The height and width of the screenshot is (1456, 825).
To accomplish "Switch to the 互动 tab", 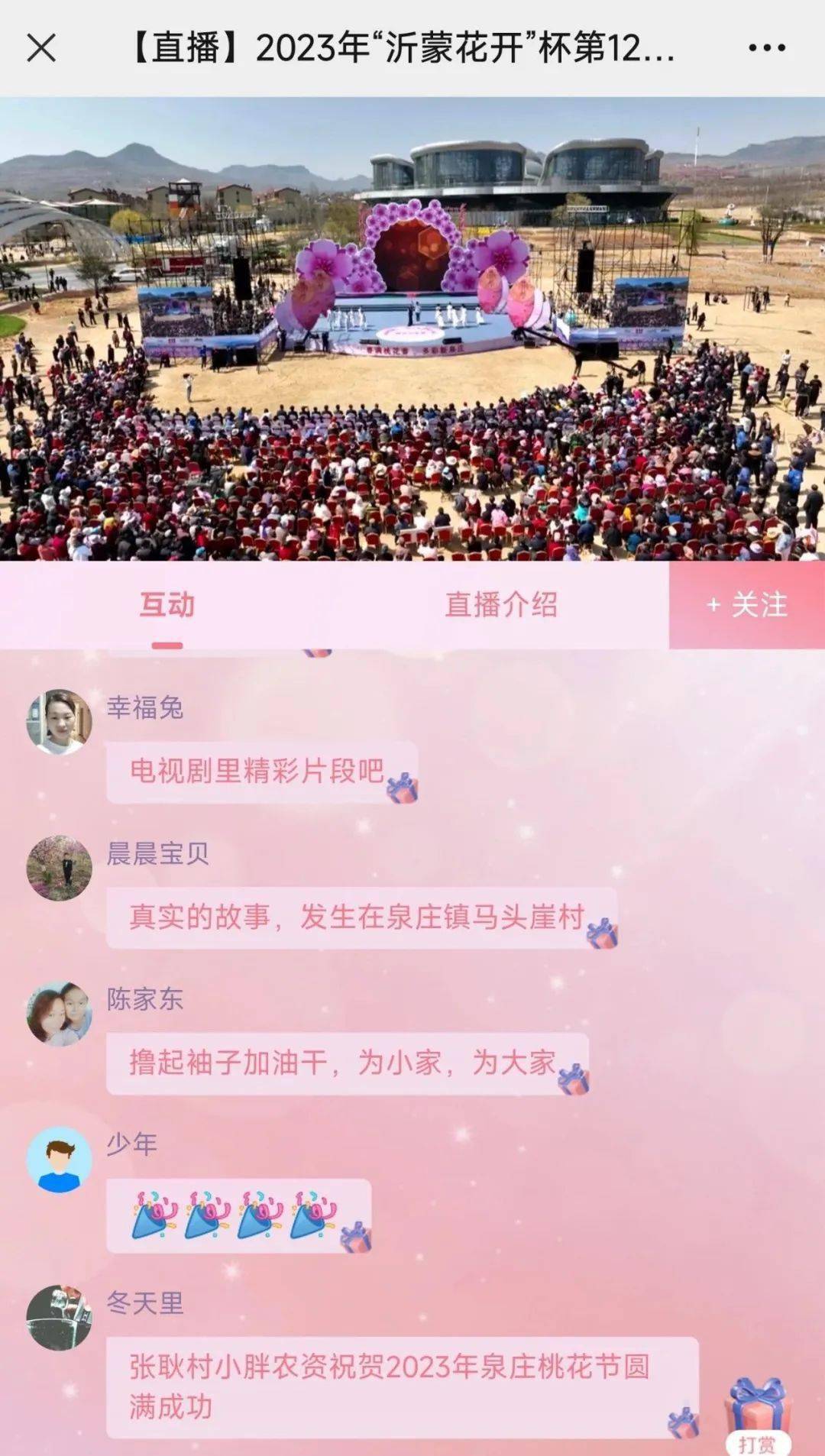I will (167, 605).
